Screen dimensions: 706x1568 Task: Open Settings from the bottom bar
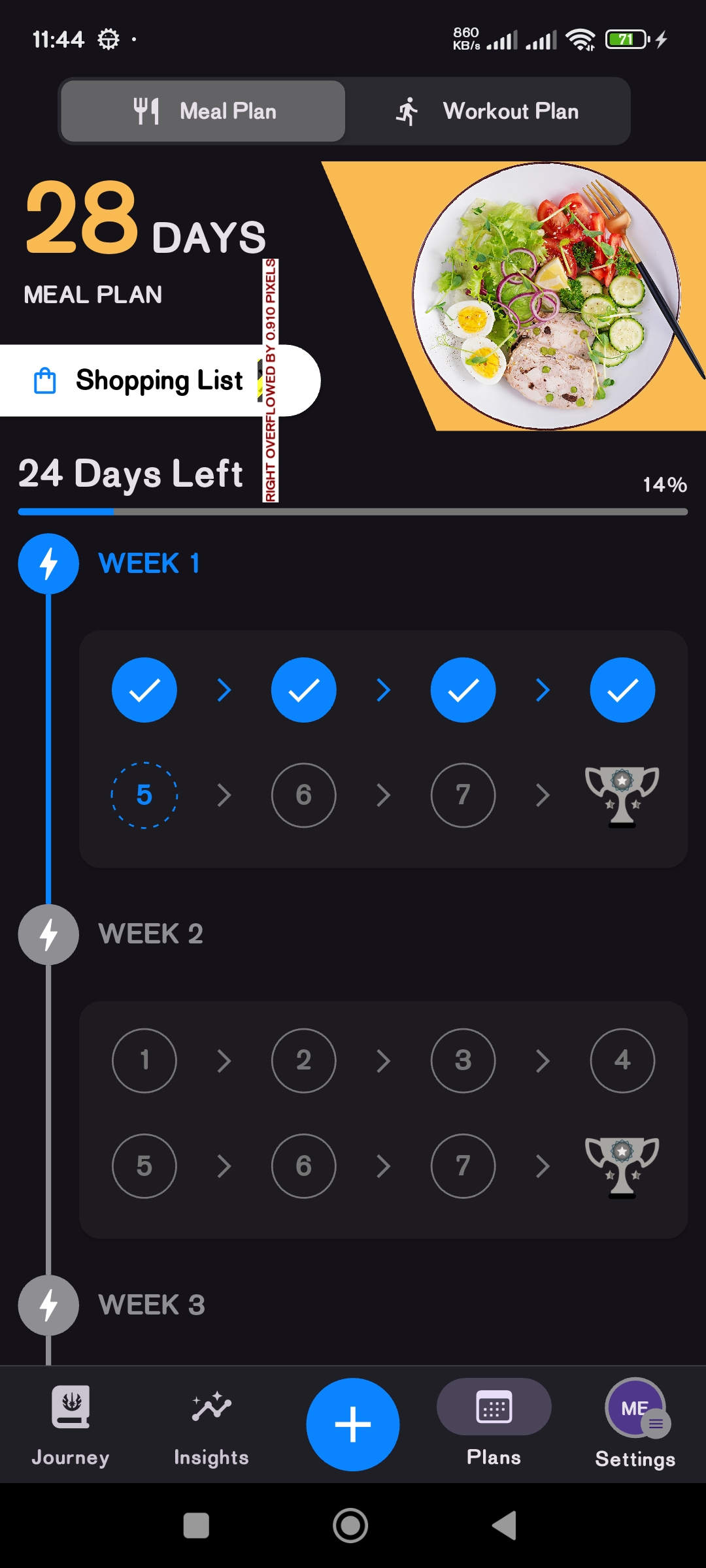635,1426
